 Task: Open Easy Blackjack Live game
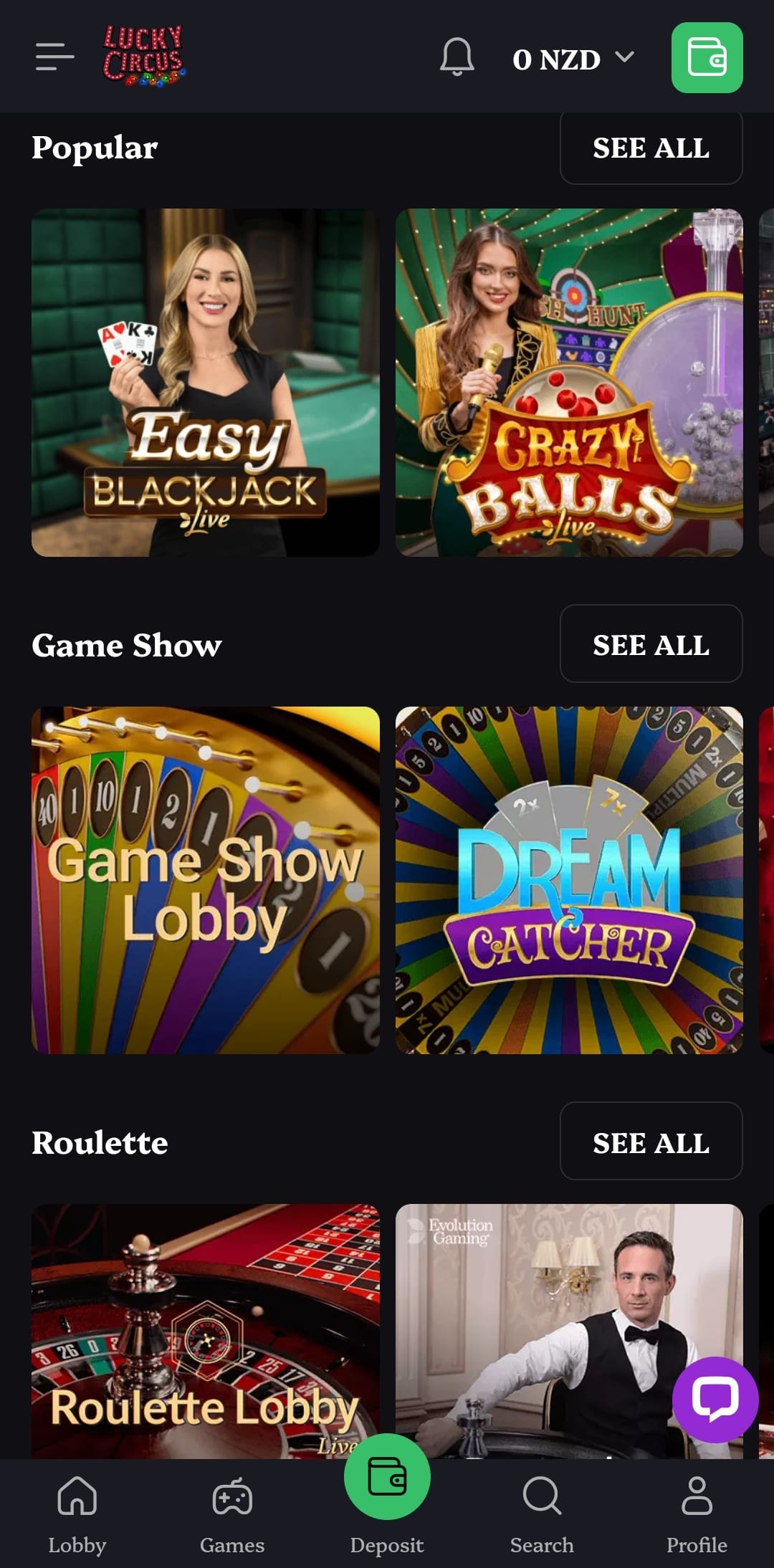click(x=206, y=383)
